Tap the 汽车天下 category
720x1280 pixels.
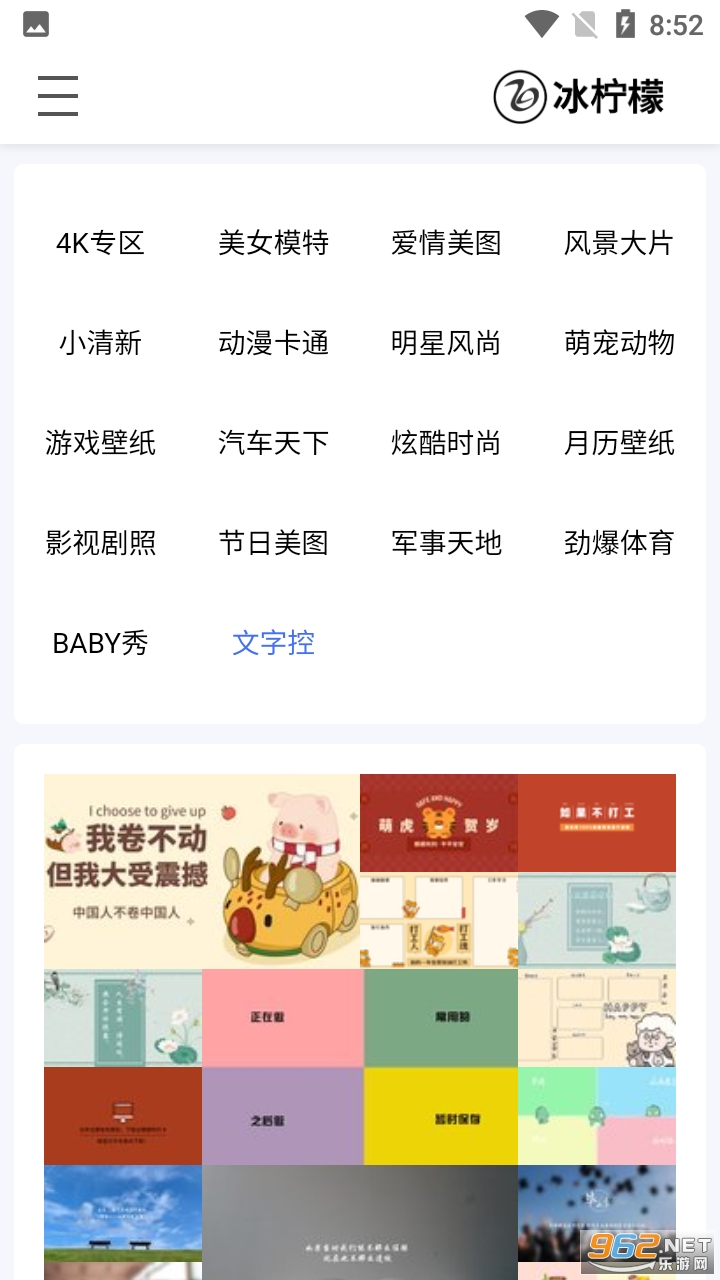273,443
